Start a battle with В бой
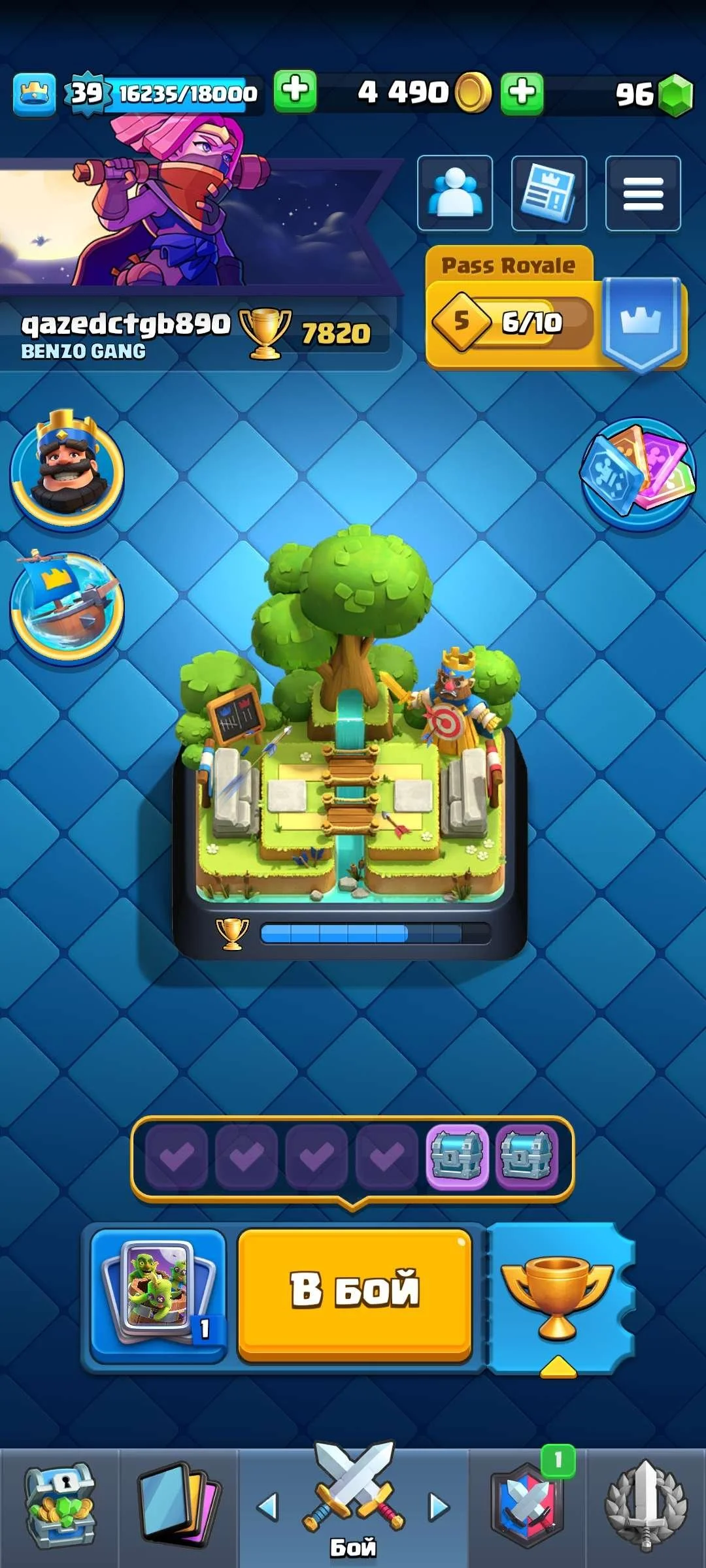Screen dimensions: 706x1568 355,1295
